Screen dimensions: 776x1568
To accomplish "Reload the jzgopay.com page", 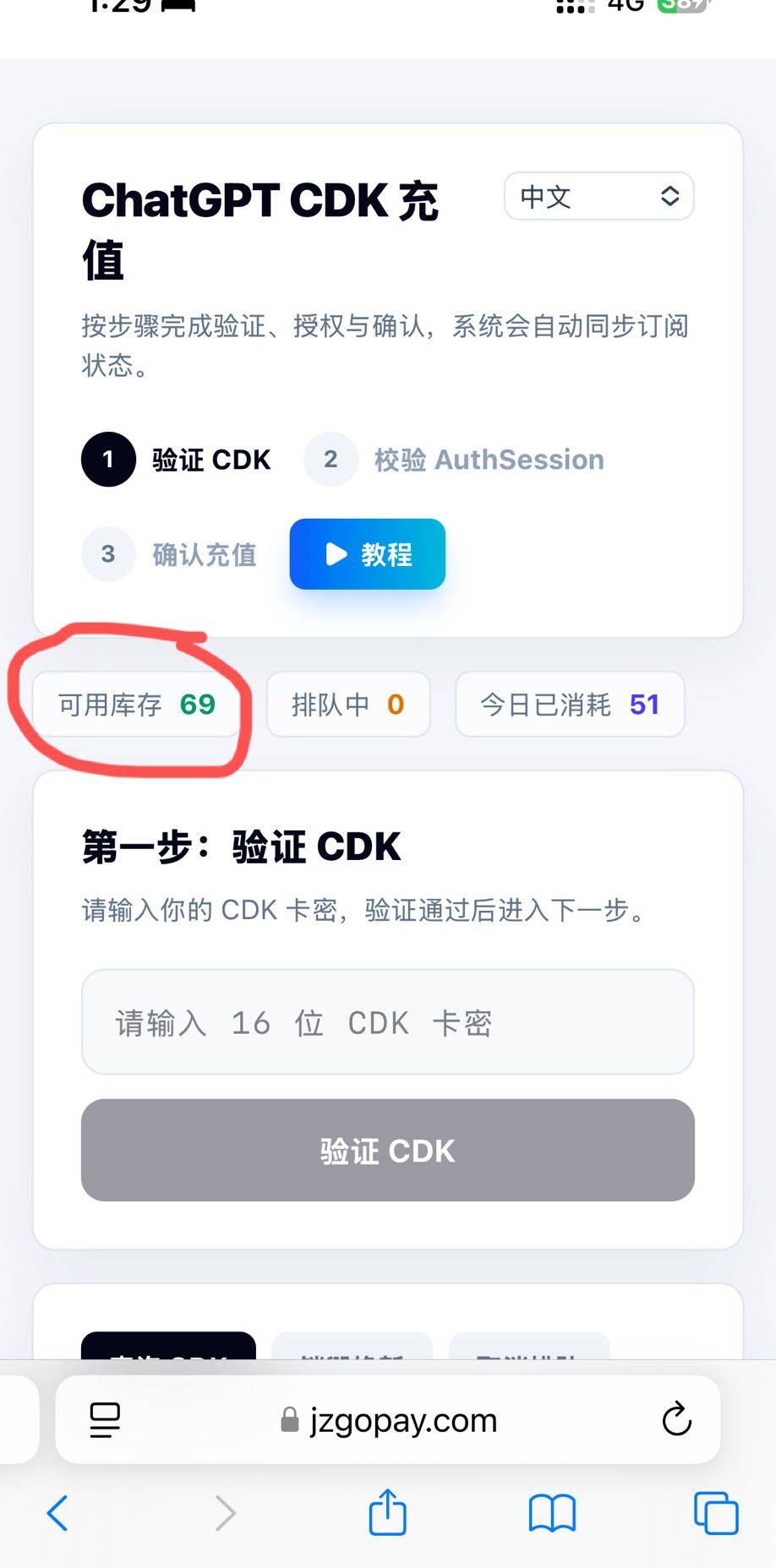I will [x=677, y=1420].
